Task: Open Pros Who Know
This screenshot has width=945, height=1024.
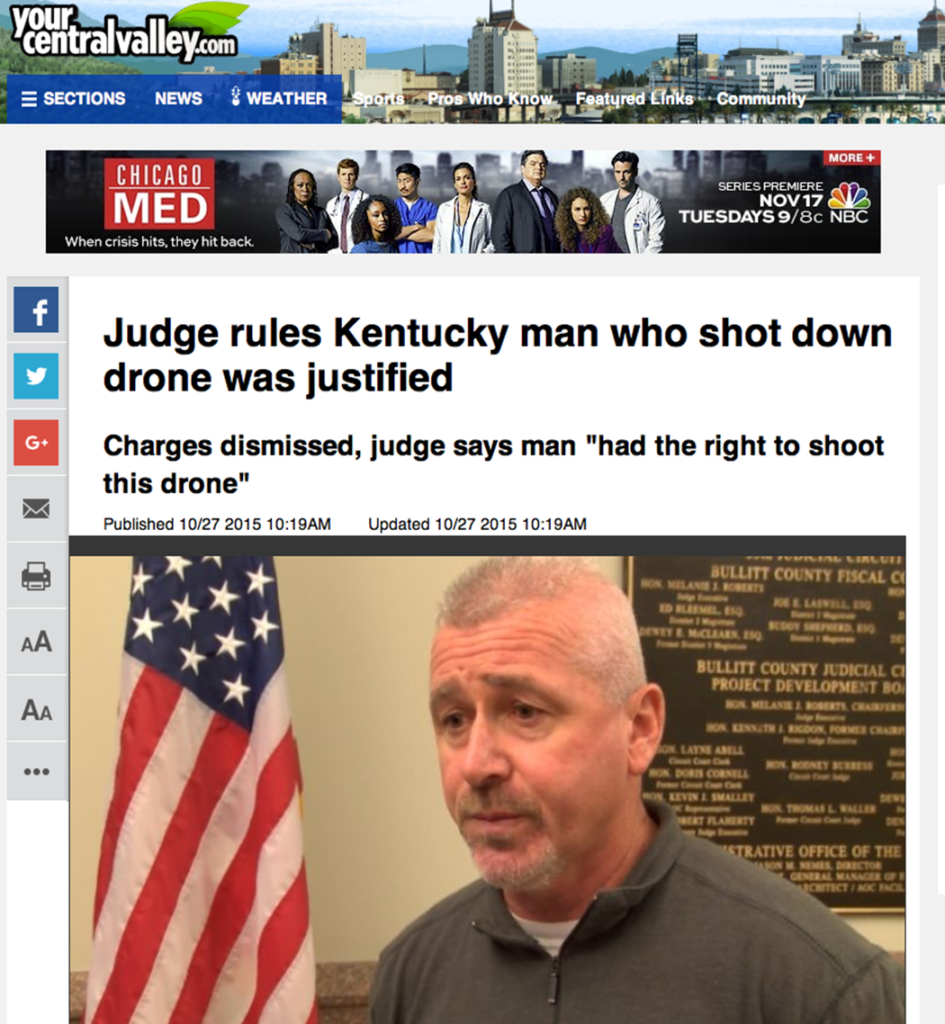Action: (x=489, y=98)
